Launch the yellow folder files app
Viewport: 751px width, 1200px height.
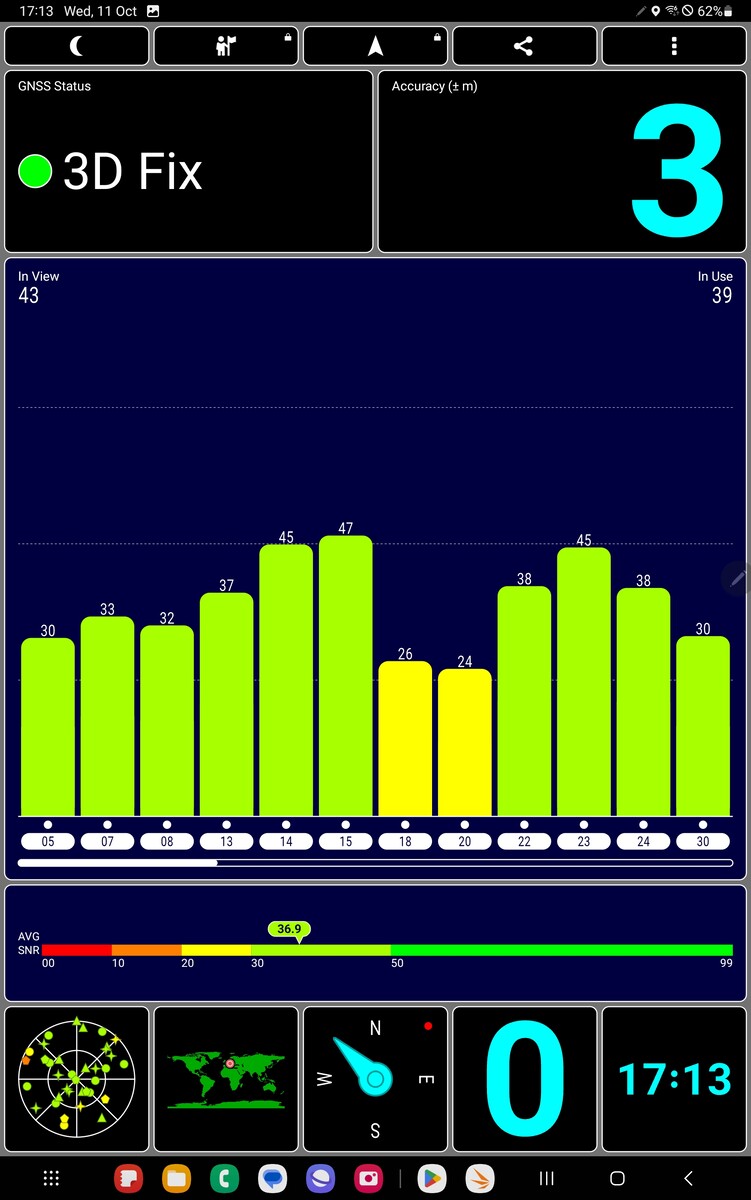pyautogui.click(x=176, y=1178)
